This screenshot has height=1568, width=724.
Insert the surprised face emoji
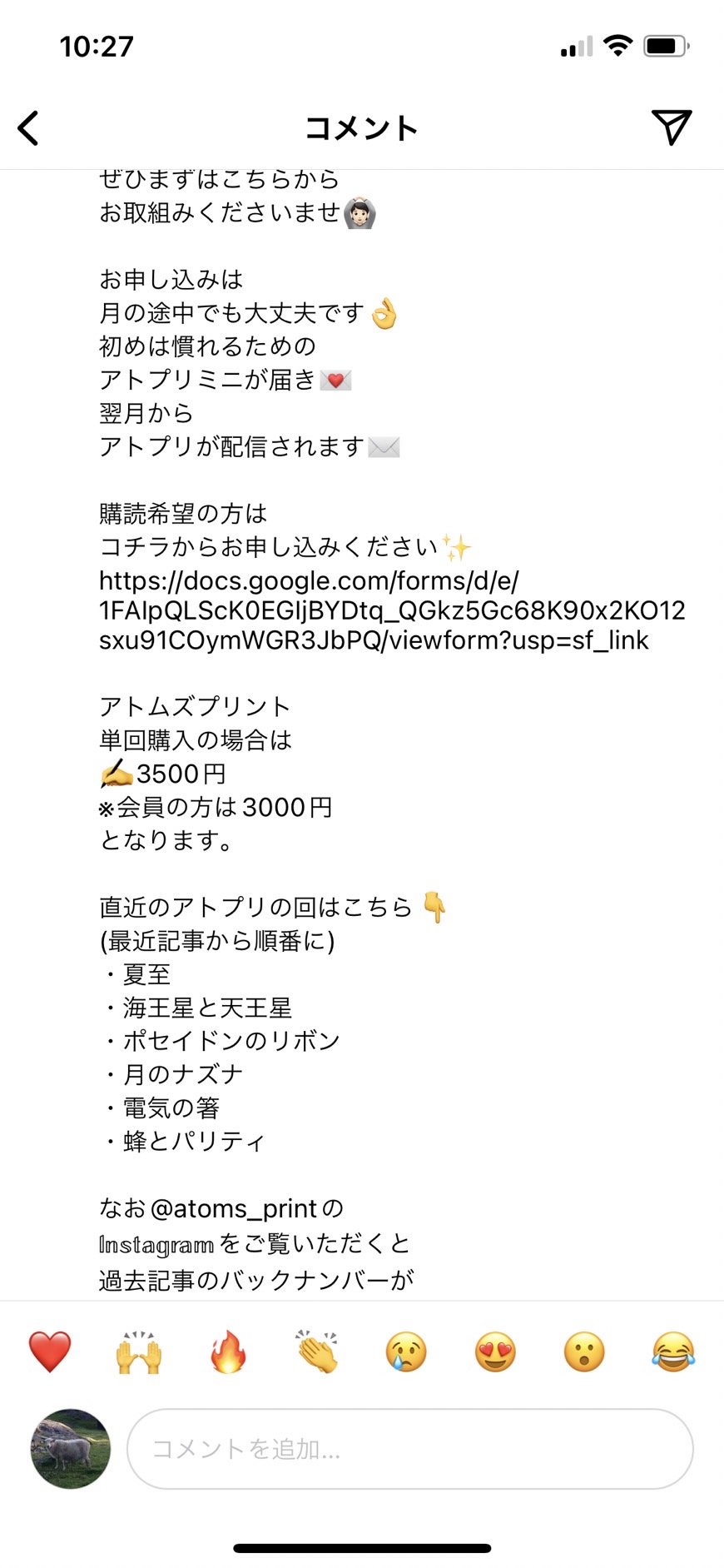(x=584, y=1351)
